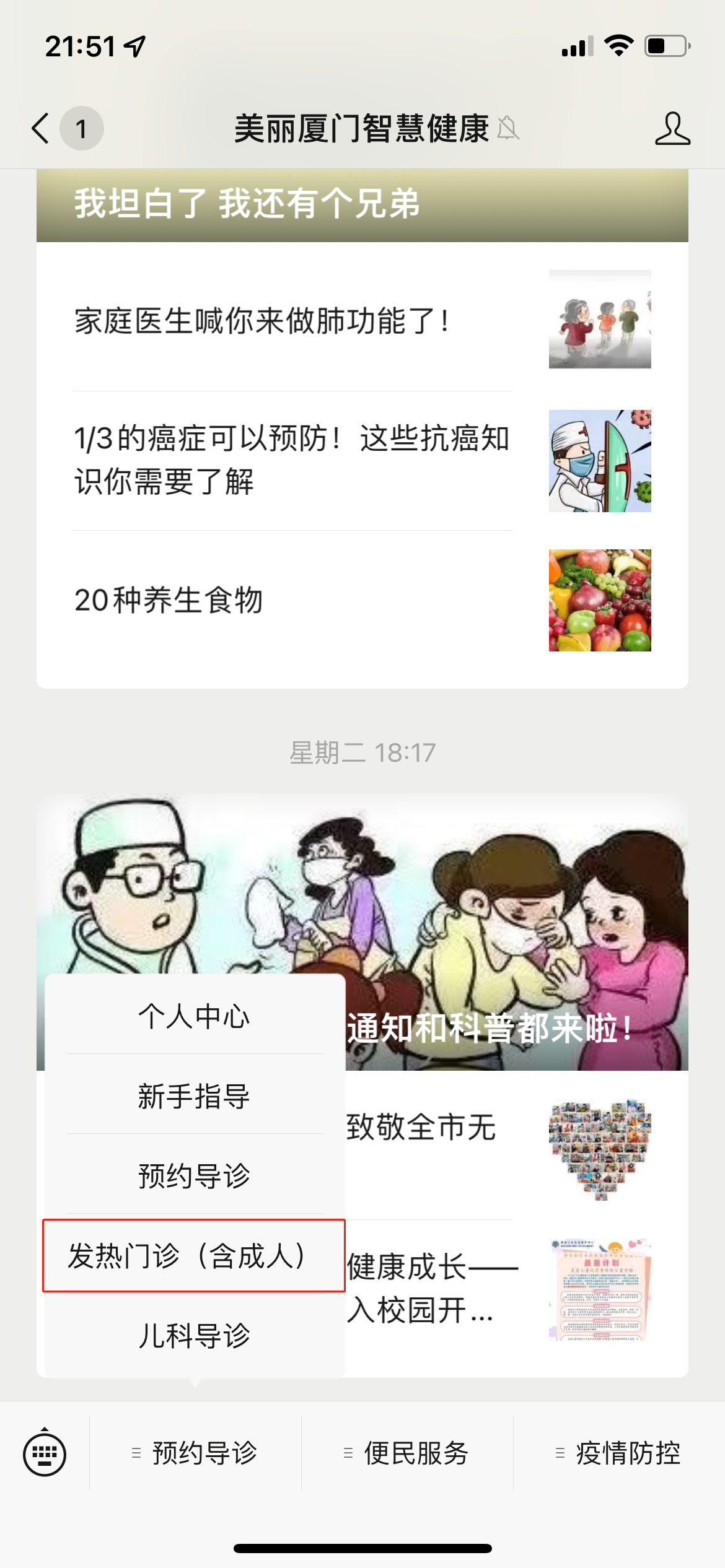Image resolution: width=725 pixels, height=1568 pixels.
Task: Open the account profile icon
Action: [x=672, y=129]
